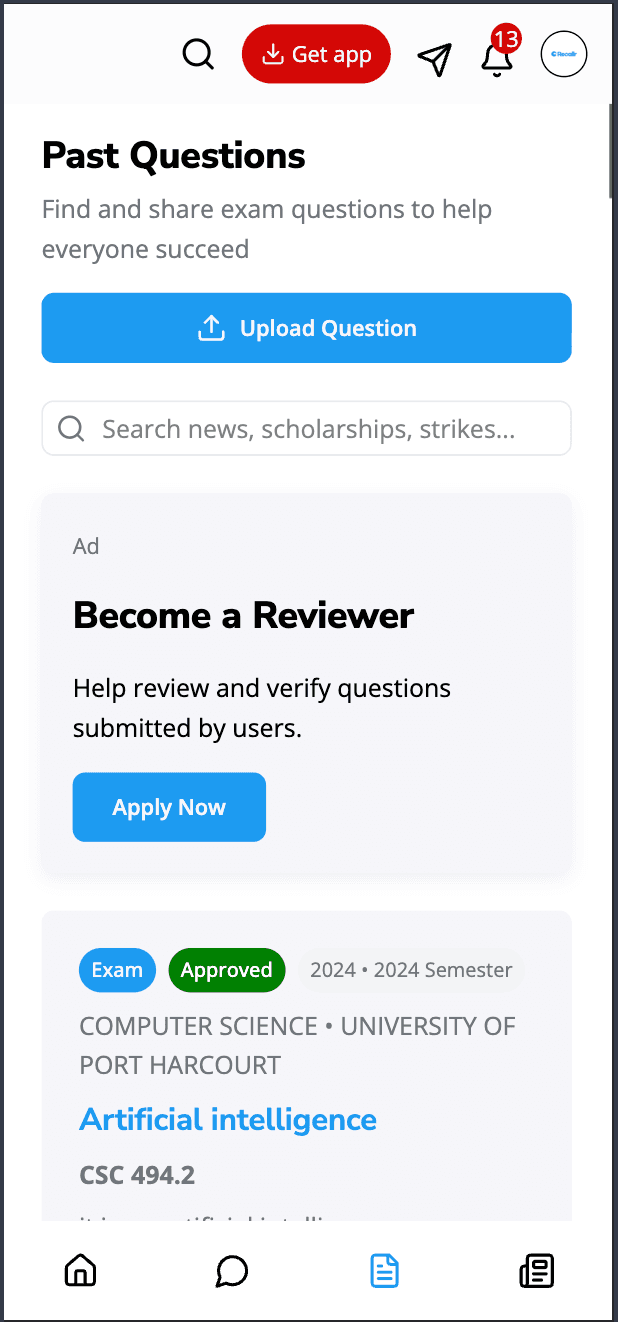Select the past questions document tab
Screen dimensions: 618x1322
[x=384, y=1271]
